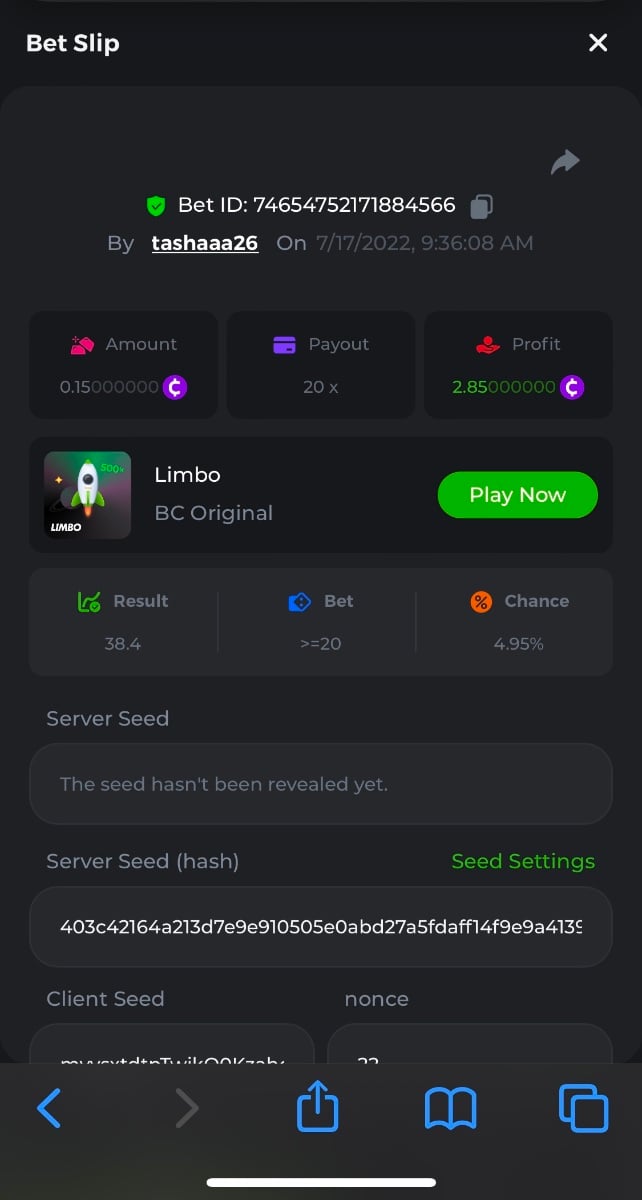The image size is (642, 1200).
Task: Share this bet slip via arrow icon
Action: (x=565, y=162)
